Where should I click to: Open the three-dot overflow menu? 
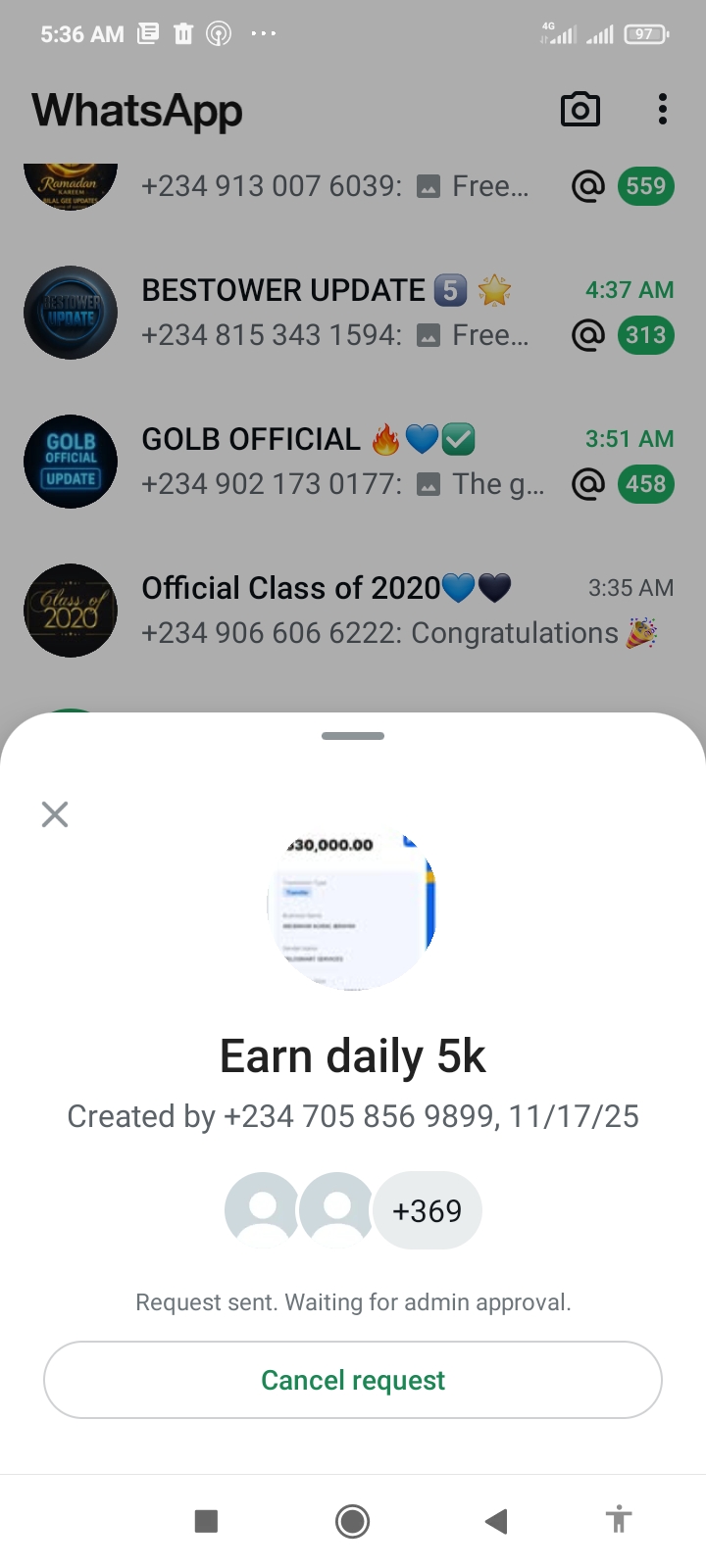tap(663, 110)
